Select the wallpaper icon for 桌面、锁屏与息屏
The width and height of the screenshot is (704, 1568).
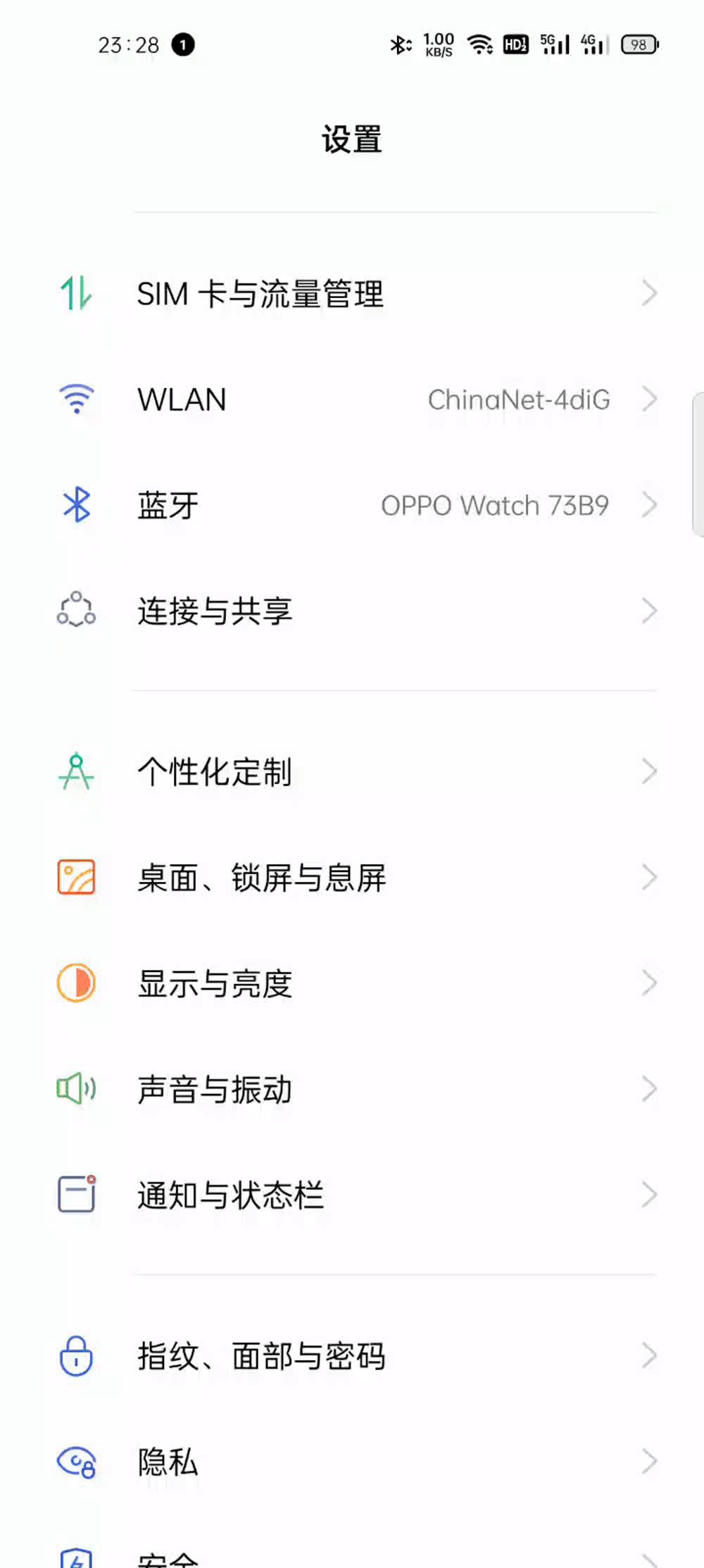pos(76,877)
